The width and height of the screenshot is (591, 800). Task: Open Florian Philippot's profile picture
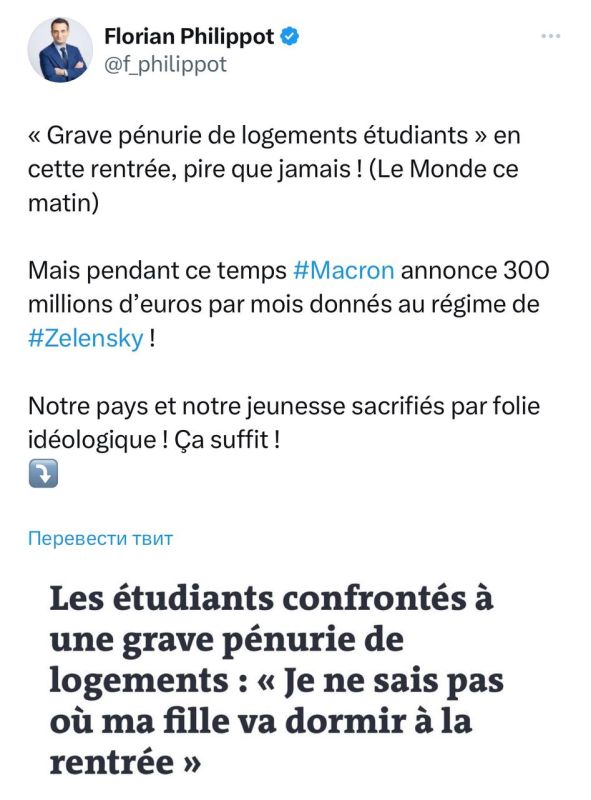[x=60, y=50]
